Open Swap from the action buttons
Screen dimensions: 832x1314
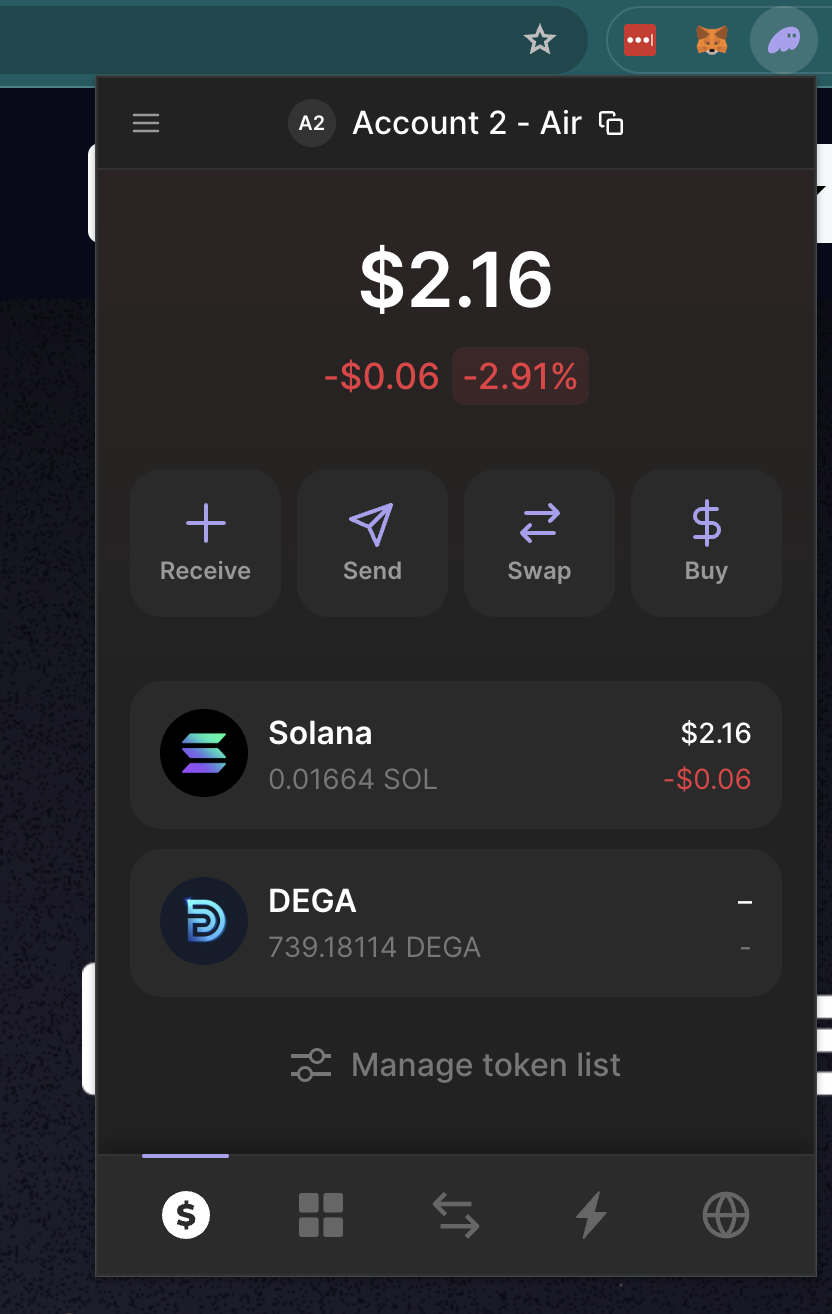539,543
